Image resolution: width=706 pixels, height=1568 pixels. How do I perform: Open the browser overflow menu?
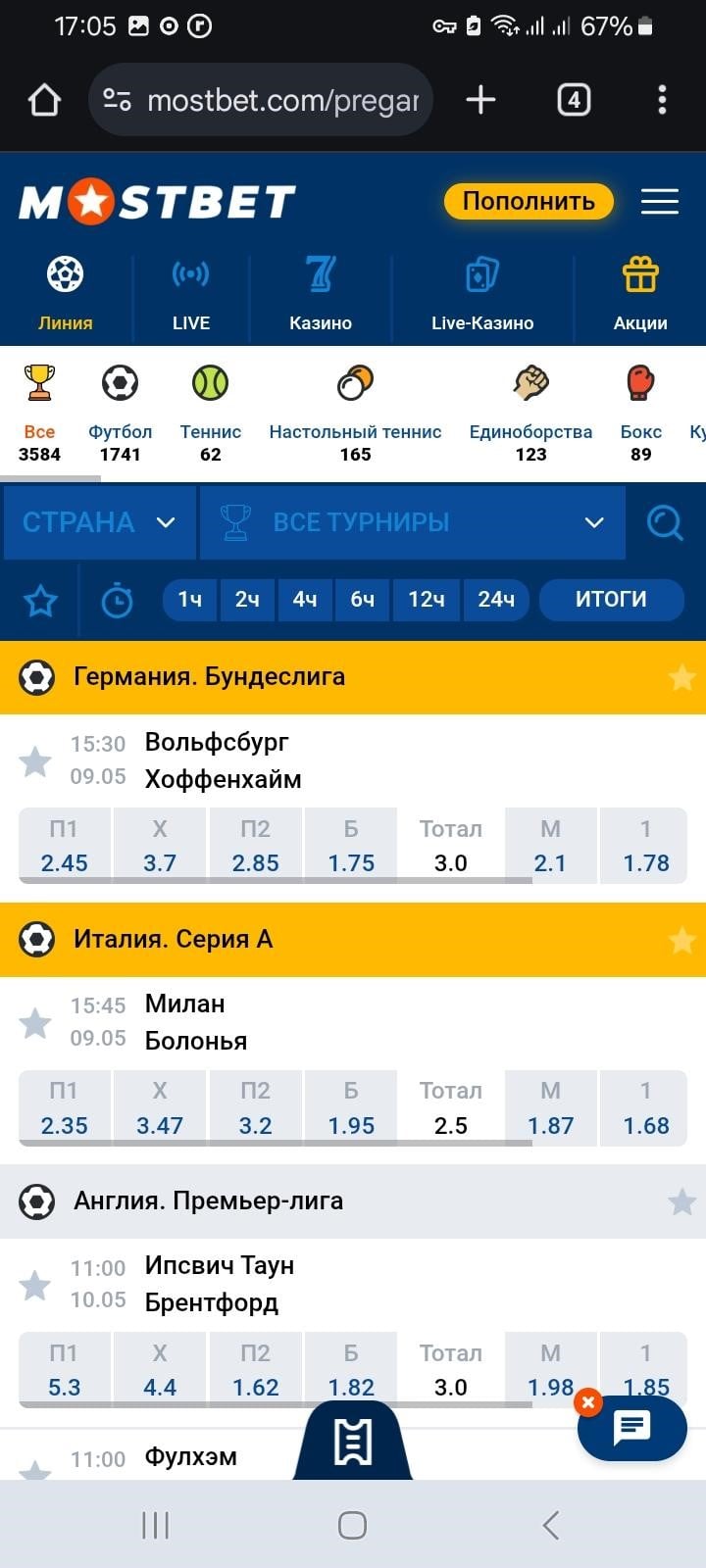click(x=662, y=100)
